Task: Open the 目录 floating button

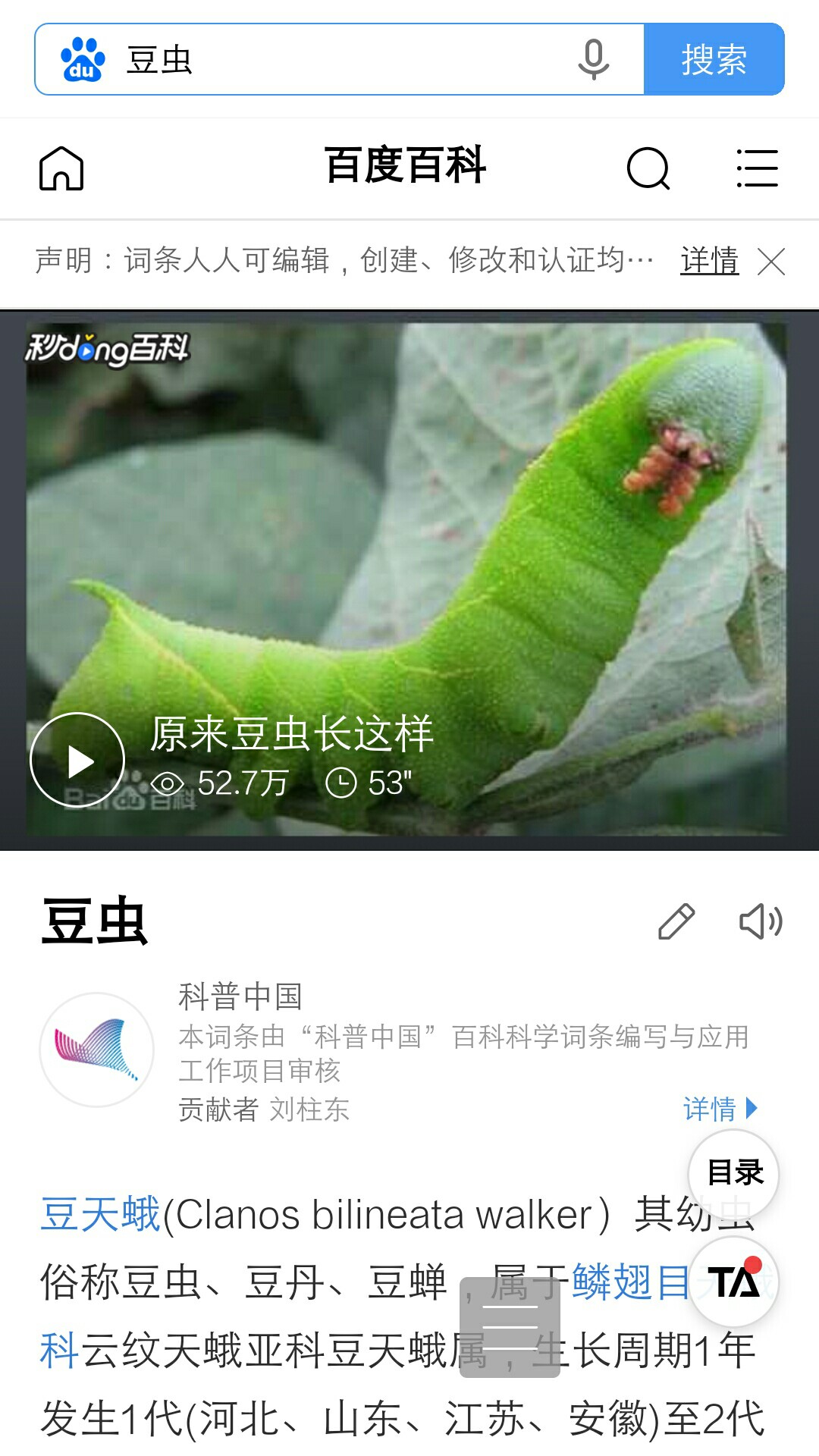Action: pyautogui.click(x=733, y=1174)
